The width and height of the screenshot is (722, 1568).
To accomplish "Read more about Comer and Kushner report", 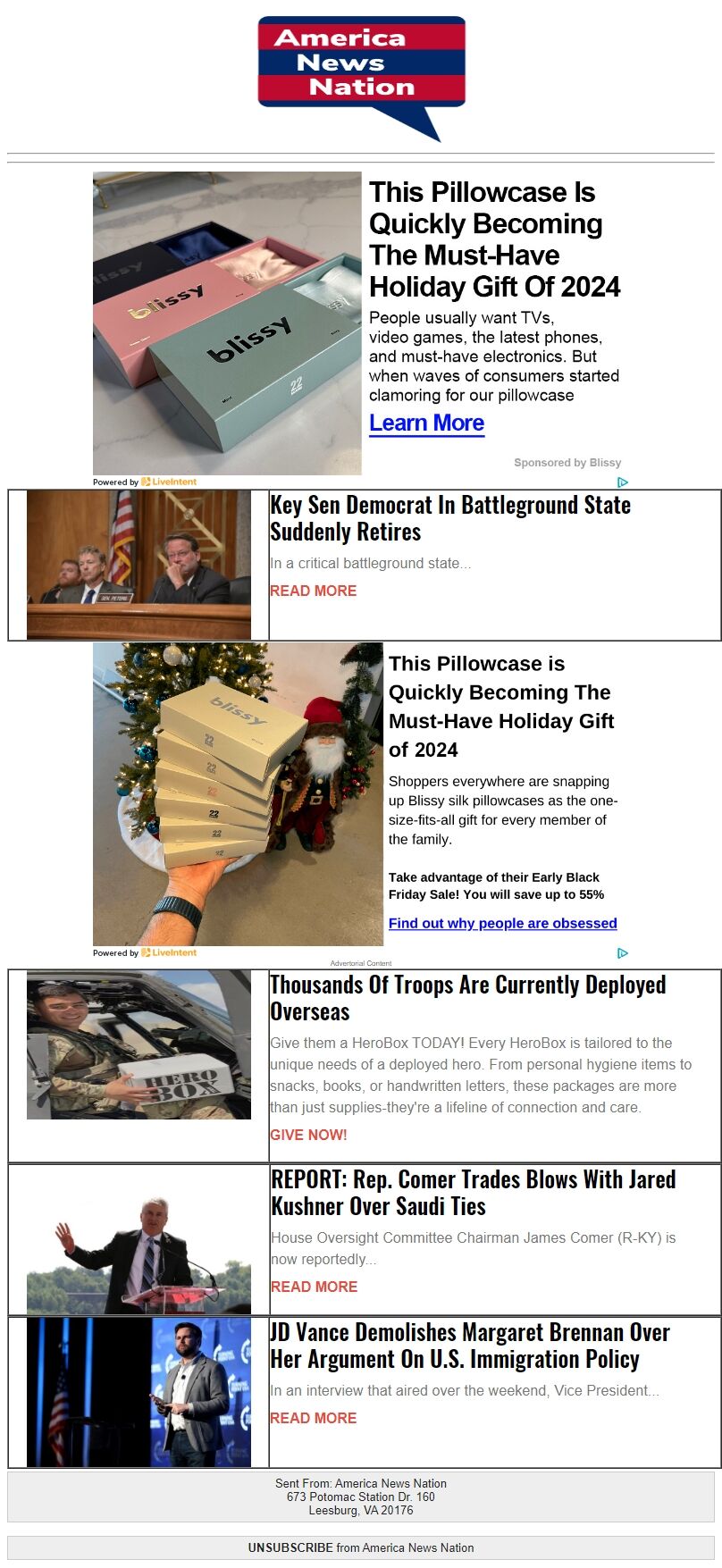I will point(314,1287).
